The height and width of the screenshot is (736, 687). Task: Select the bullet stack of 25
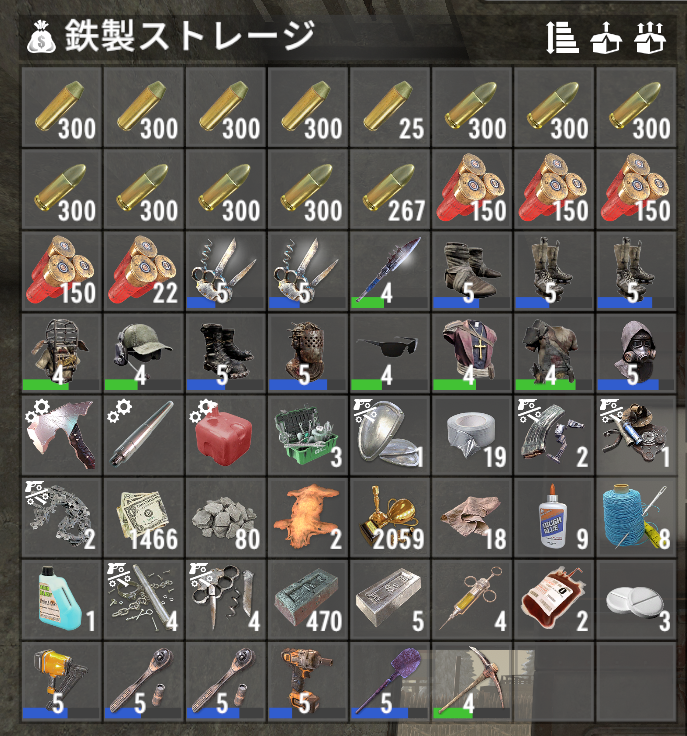(390, 105)
